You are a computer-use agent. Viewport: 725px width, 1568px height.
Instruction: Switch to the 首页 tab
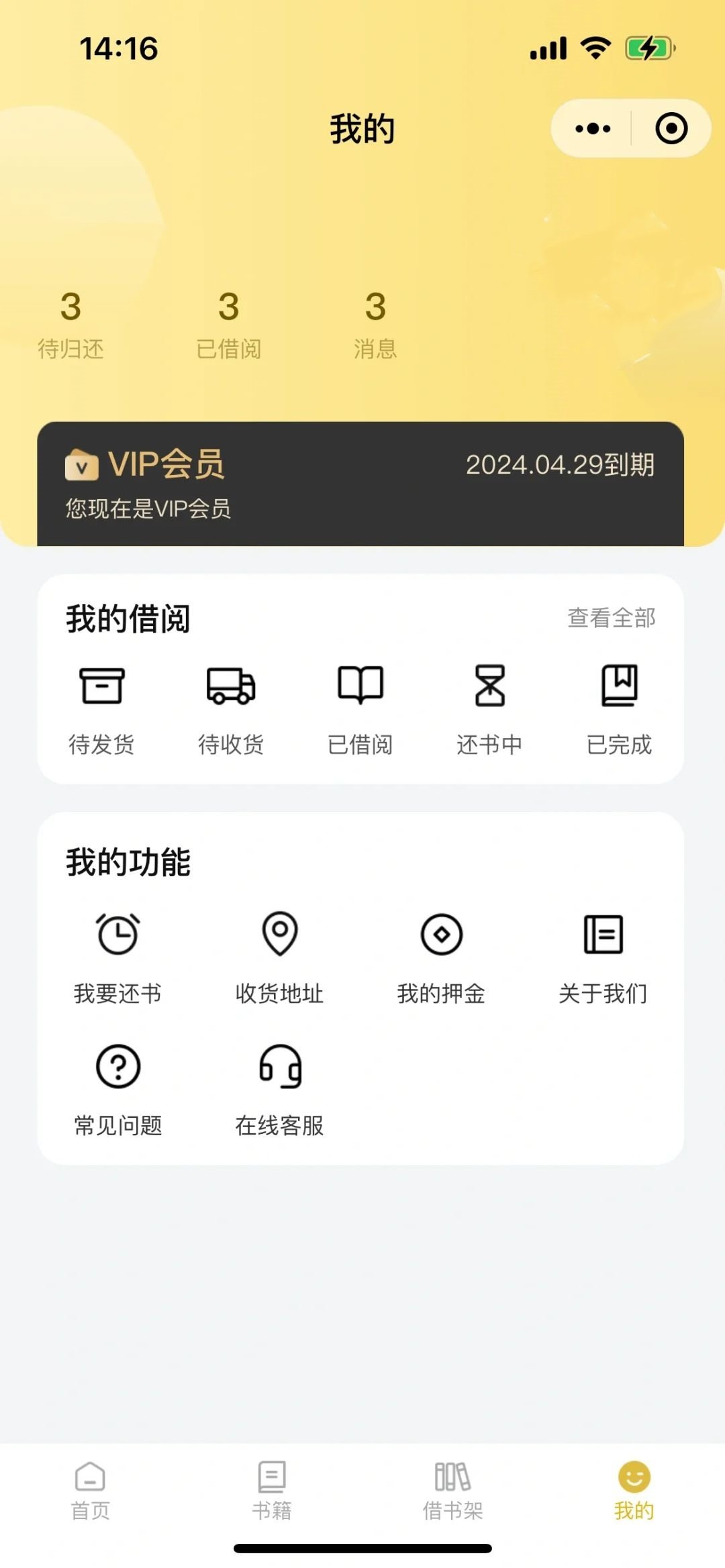pos(91,1490)
